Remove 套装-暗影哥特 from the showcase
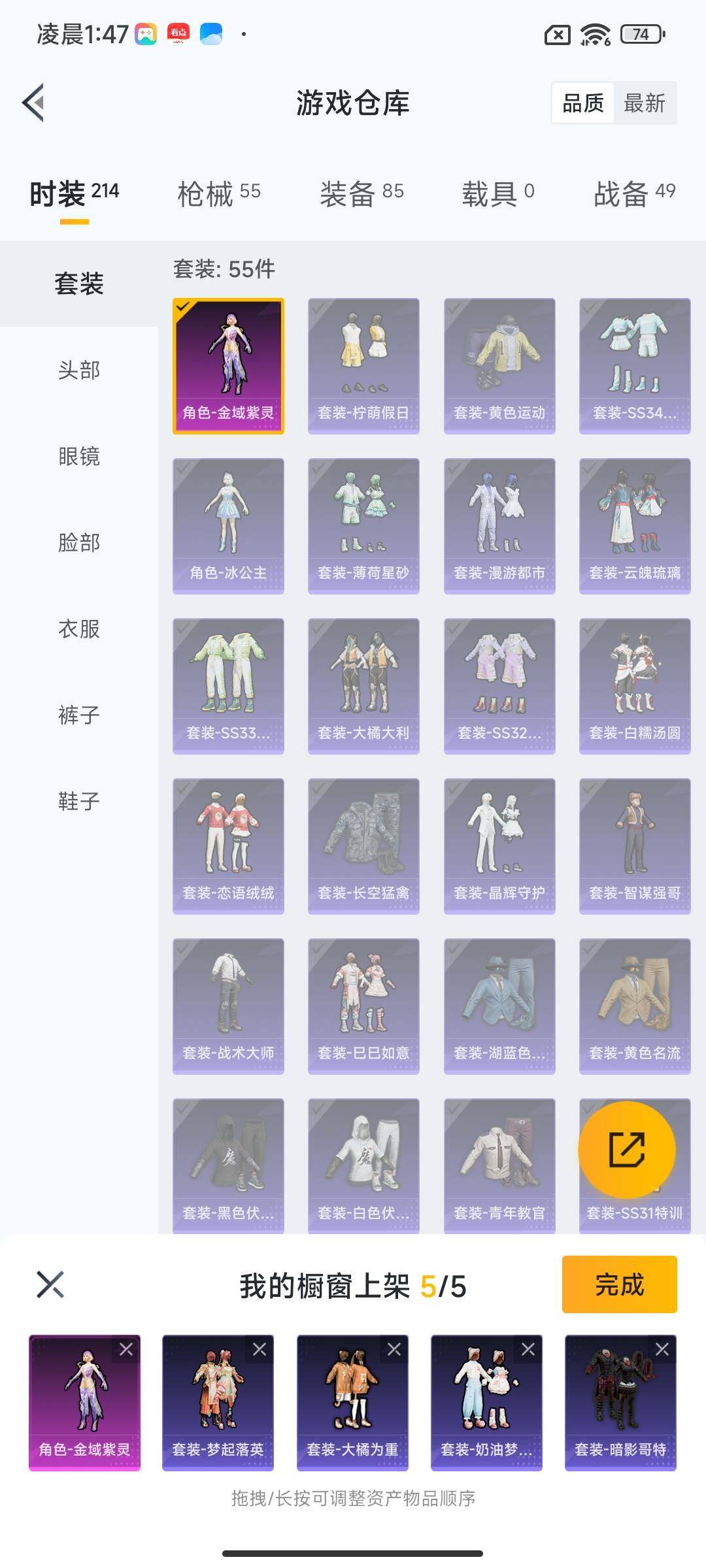 pyautogui.click(x=662, y=1349)
